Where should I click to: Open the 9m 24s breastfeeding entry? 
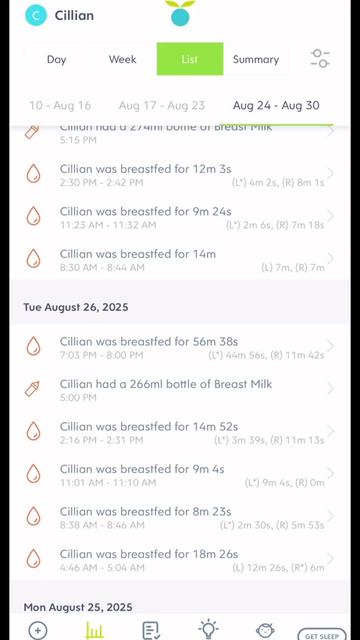(180, 218)
